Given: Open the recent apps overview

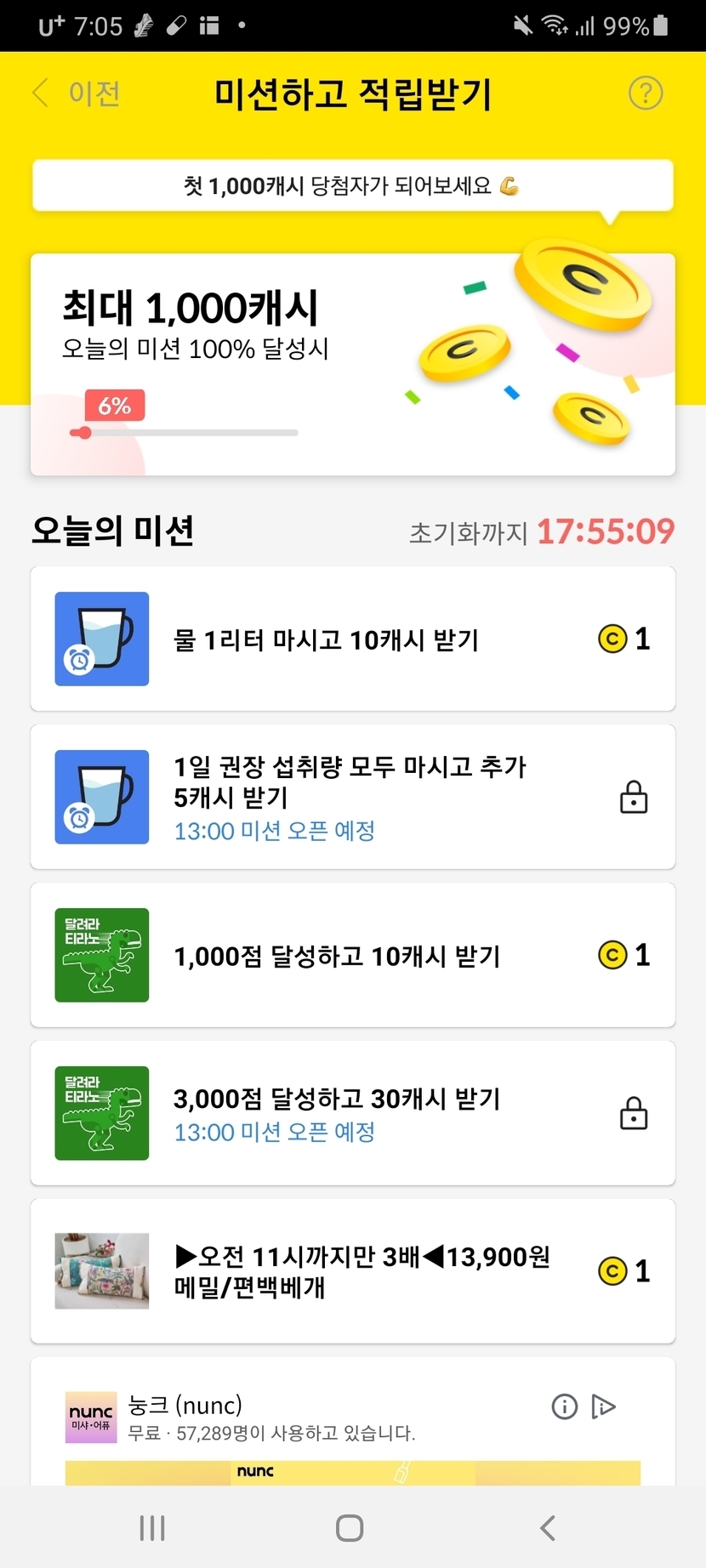Looking at the screenshot, I should (x=152, y=1528).
